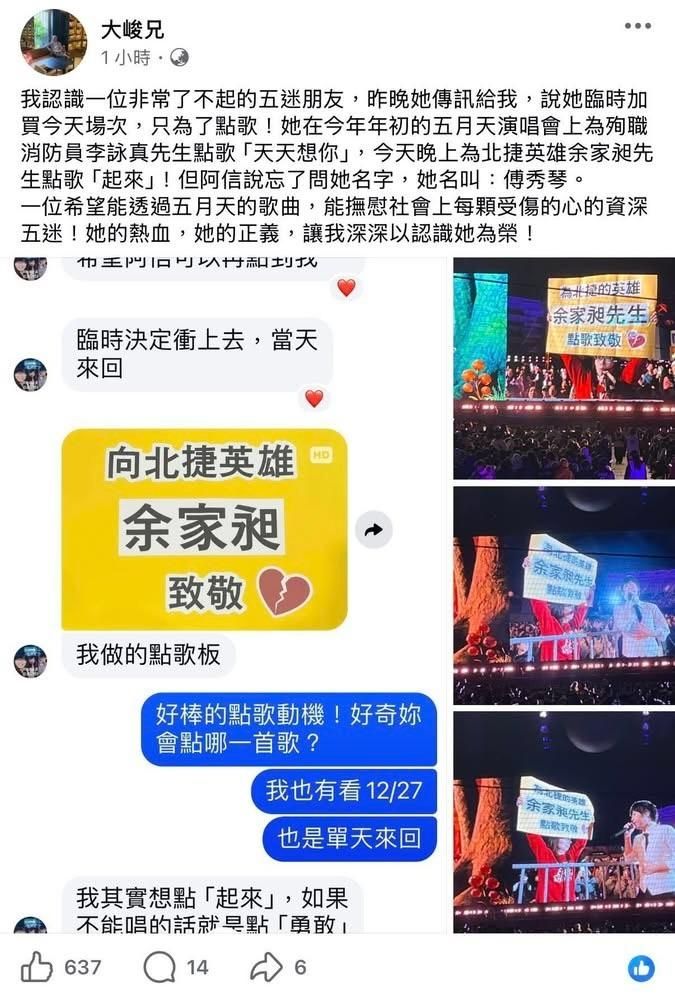Open the top concert stage photo
The width and height of the screenshot is (675, 1000).
pos(563,367)
